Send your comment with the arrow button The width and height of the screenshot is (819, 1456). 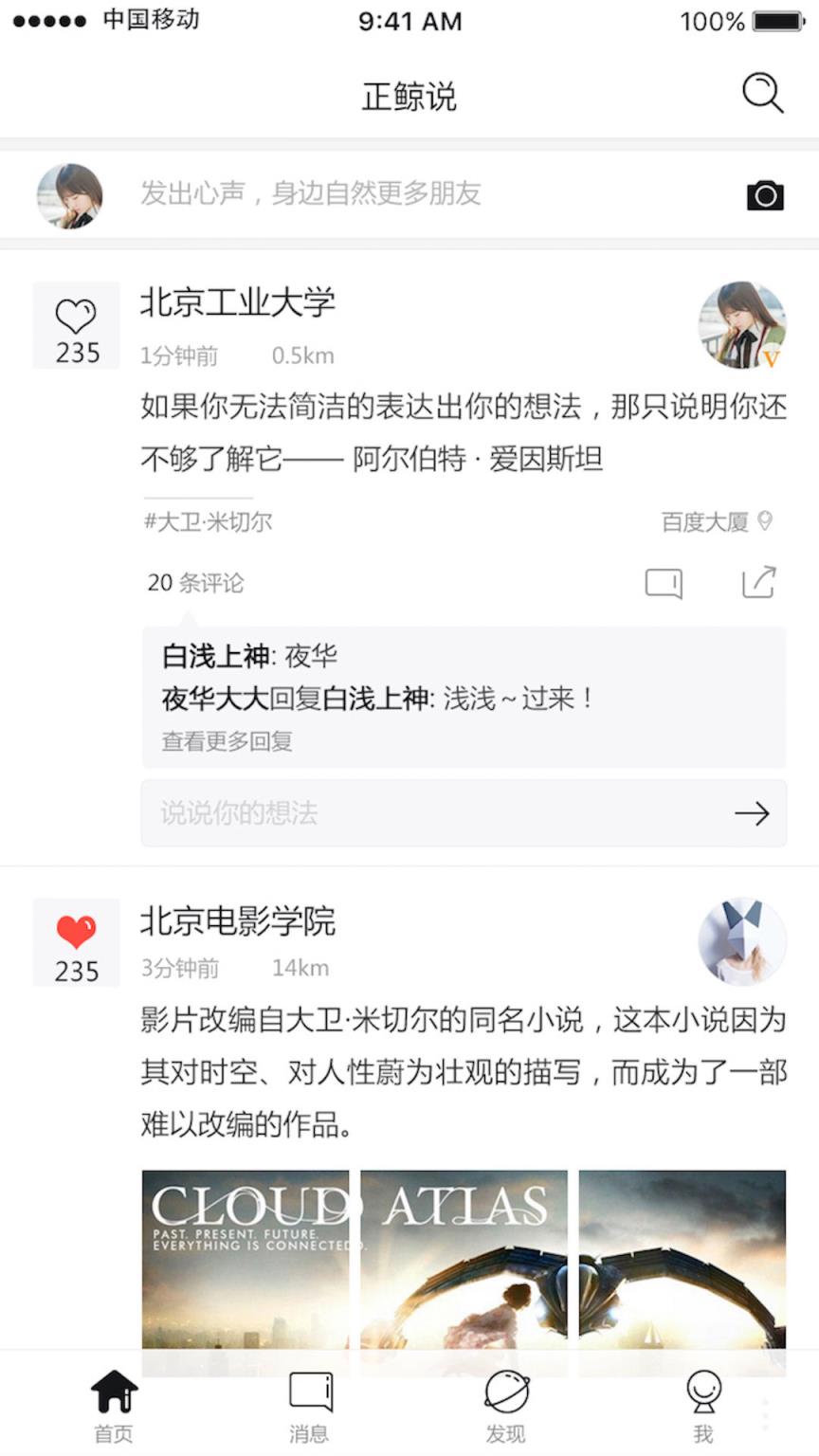point(752,813)
